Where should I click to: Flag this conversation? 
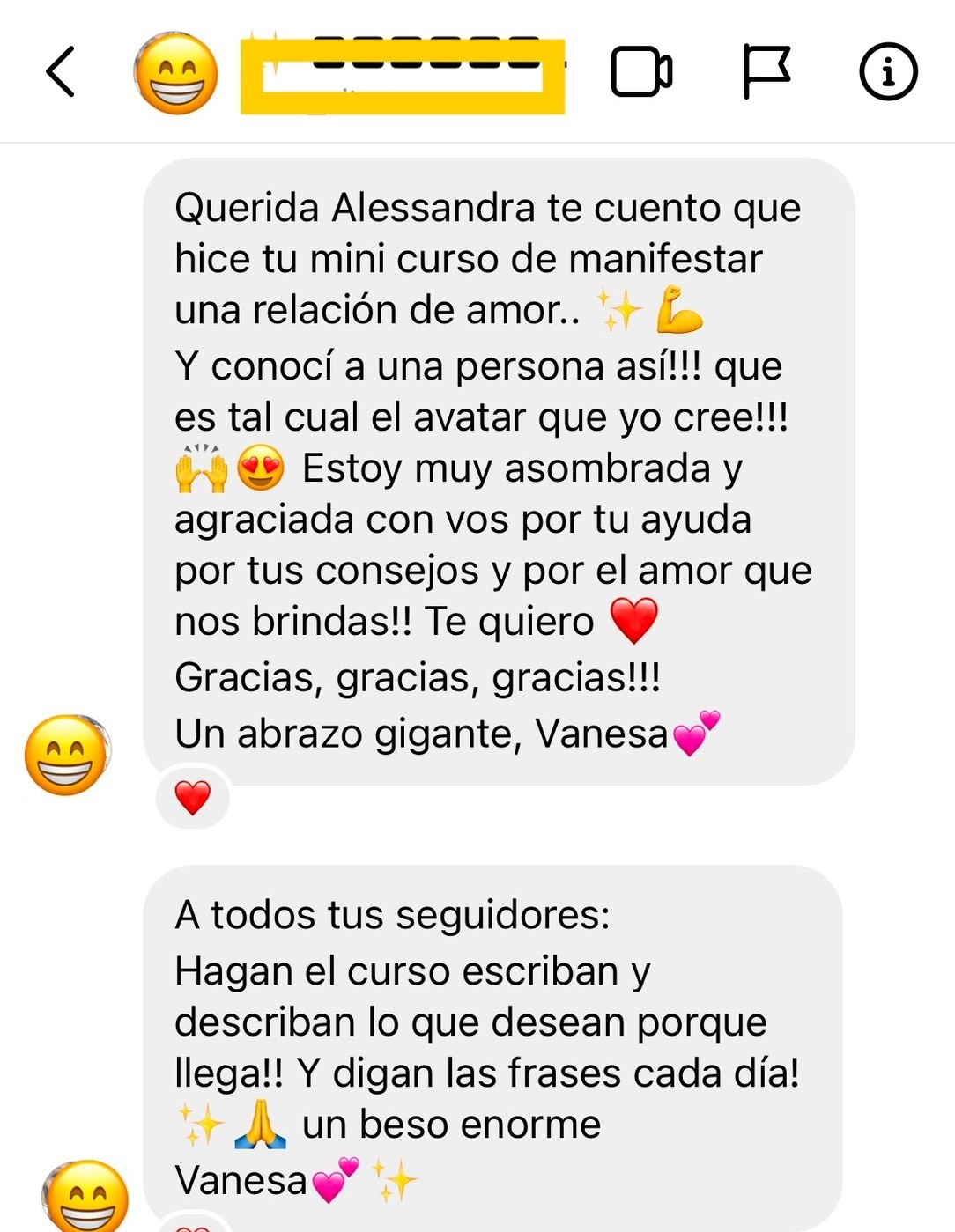point(766,72)
